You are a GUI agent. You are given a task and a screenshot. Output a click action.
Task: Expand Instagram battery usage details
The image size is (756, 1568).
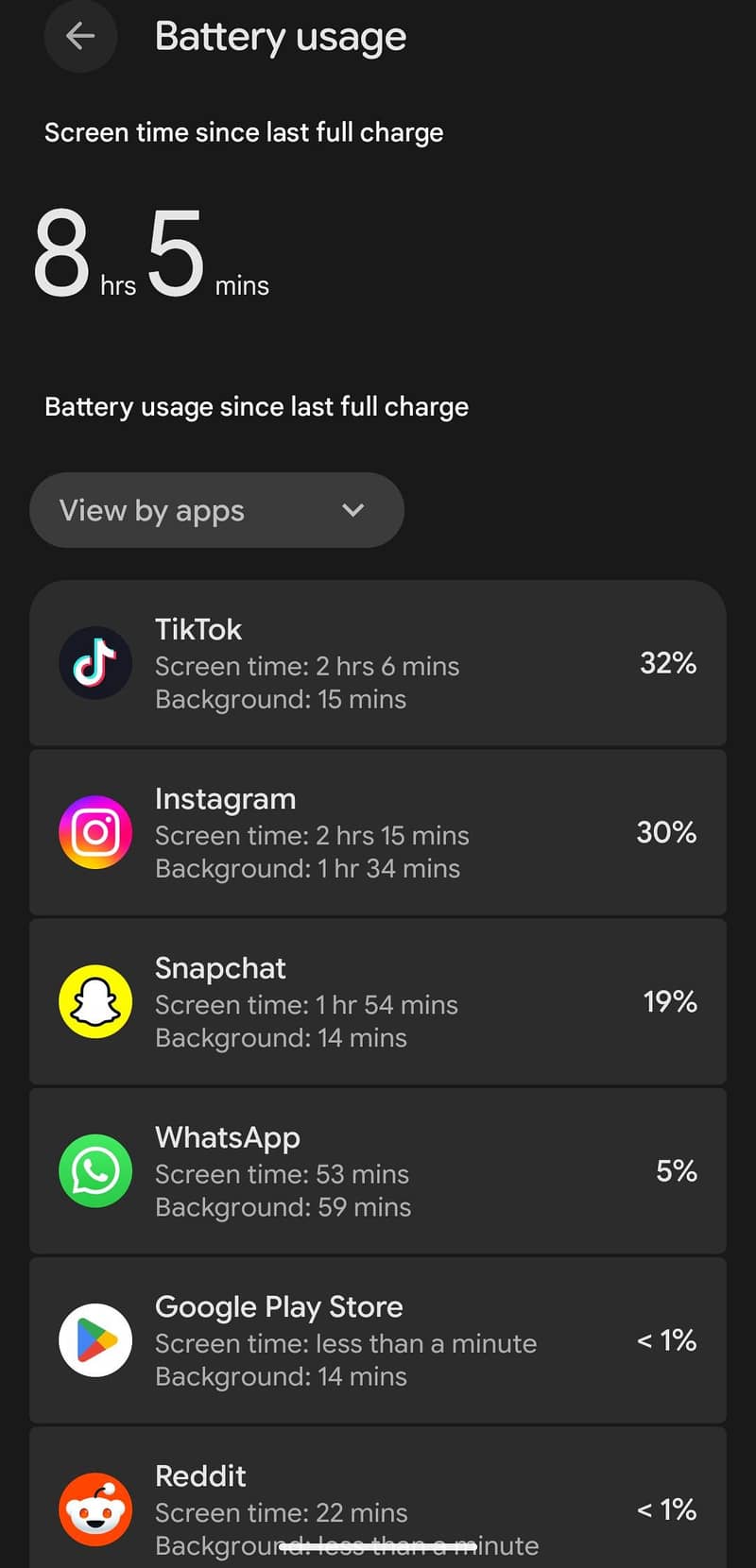click(x=378, y=832)
